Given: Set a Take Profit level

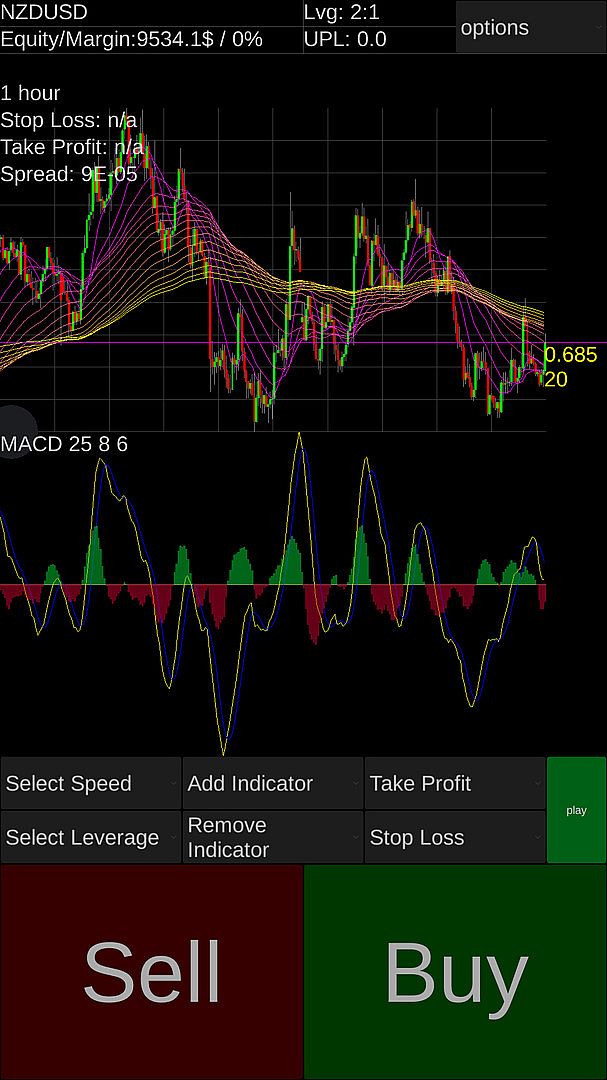Looking at the screenshot, I should tap(455, 784).
